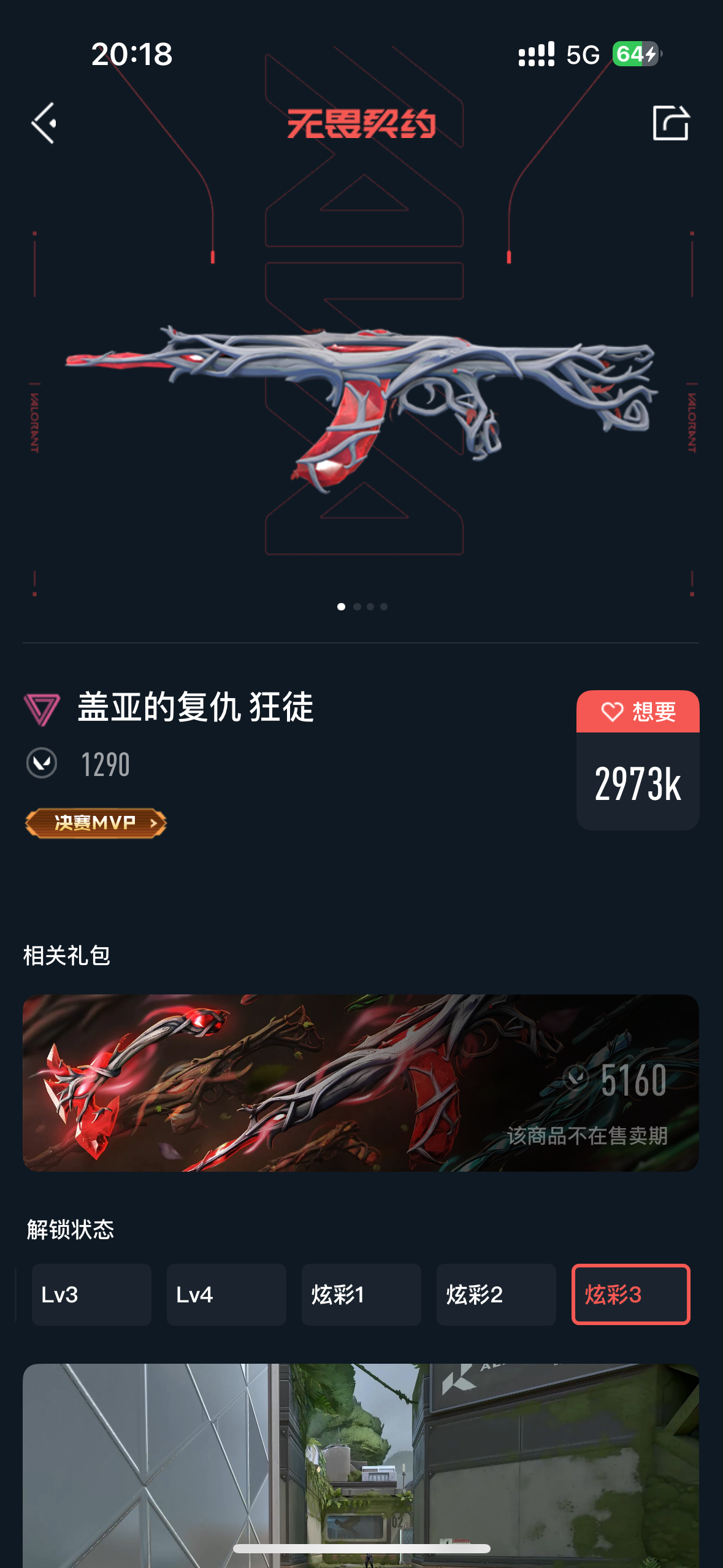Open the related bundle card priced 5160
Image resolution: width=723 pixels, height=1568 pixels.
coord(361,1083)
